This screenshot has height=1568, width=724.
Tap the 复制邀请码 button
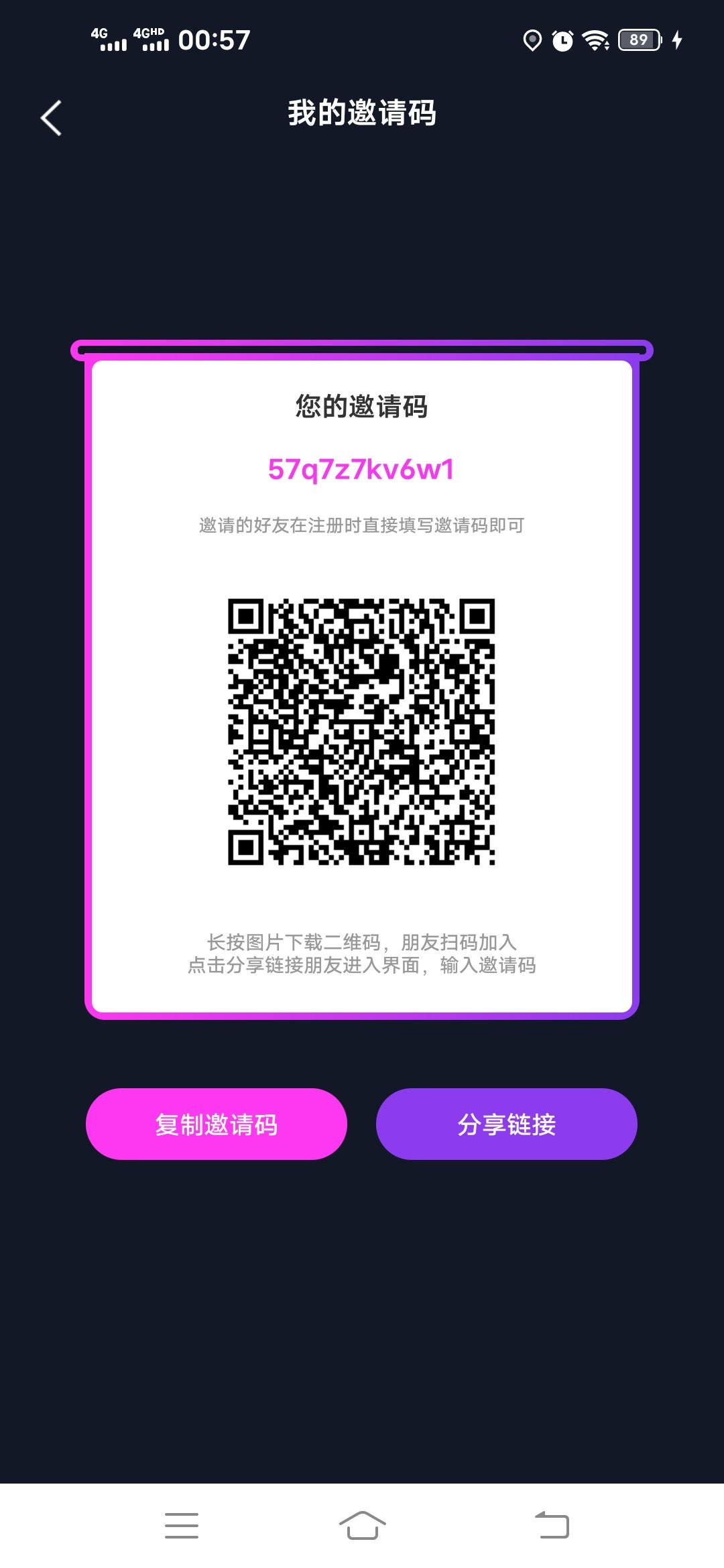[217, 1124]
